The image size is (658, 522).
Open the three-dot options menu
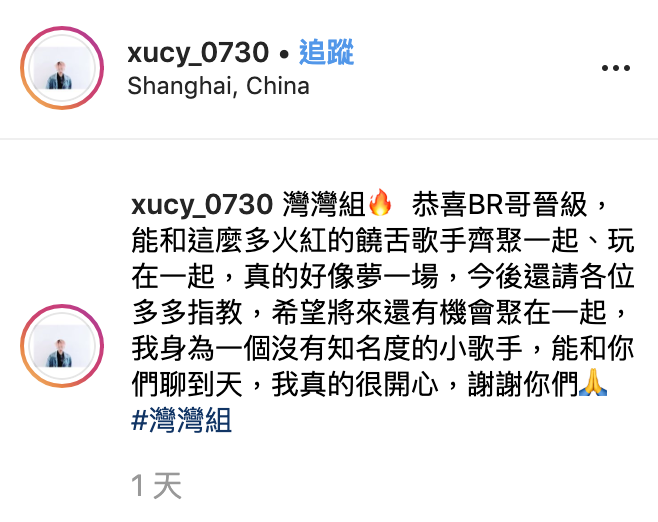tap(616, 69)
